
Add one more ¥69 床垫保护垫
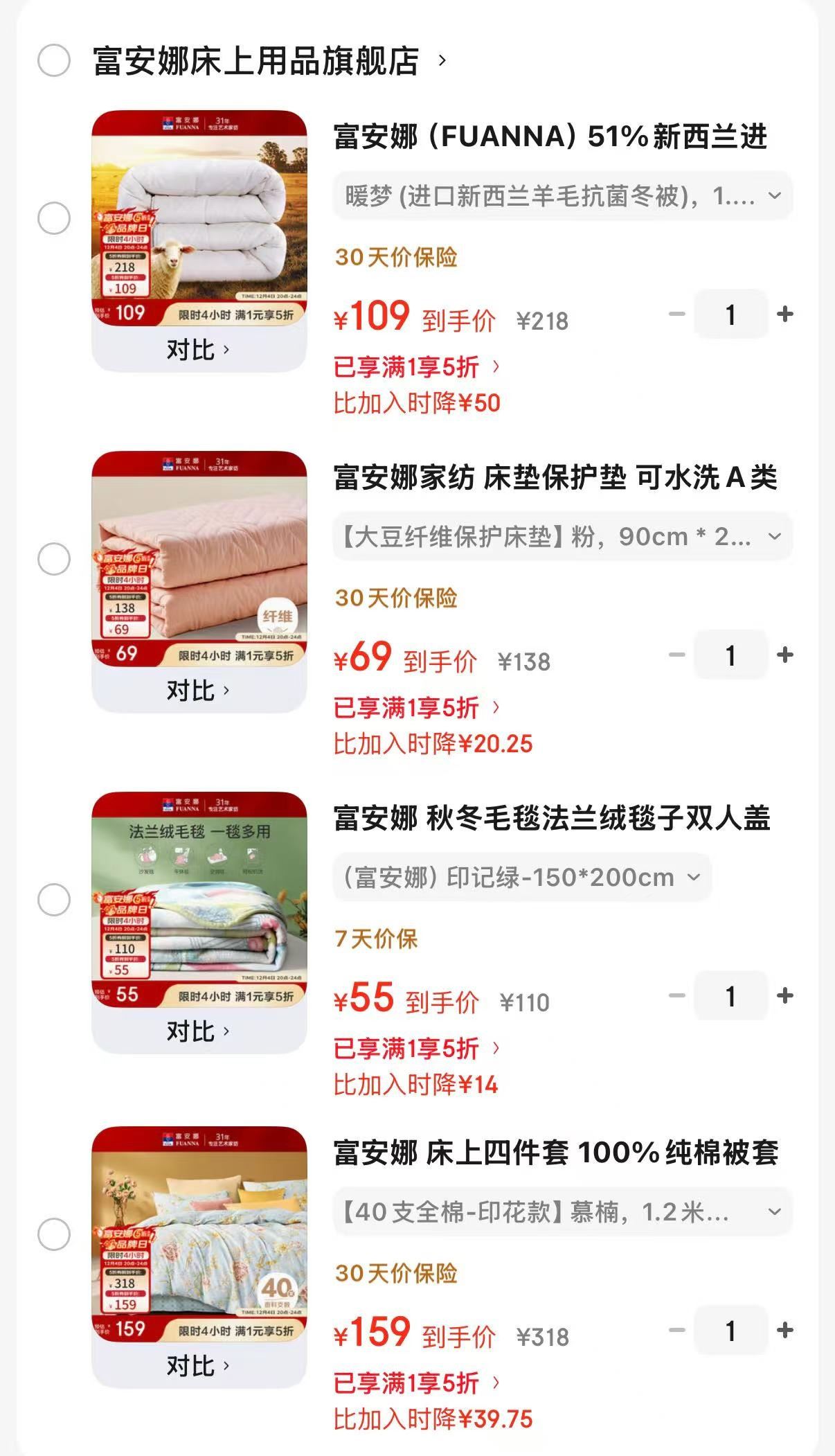pos(784,655)
